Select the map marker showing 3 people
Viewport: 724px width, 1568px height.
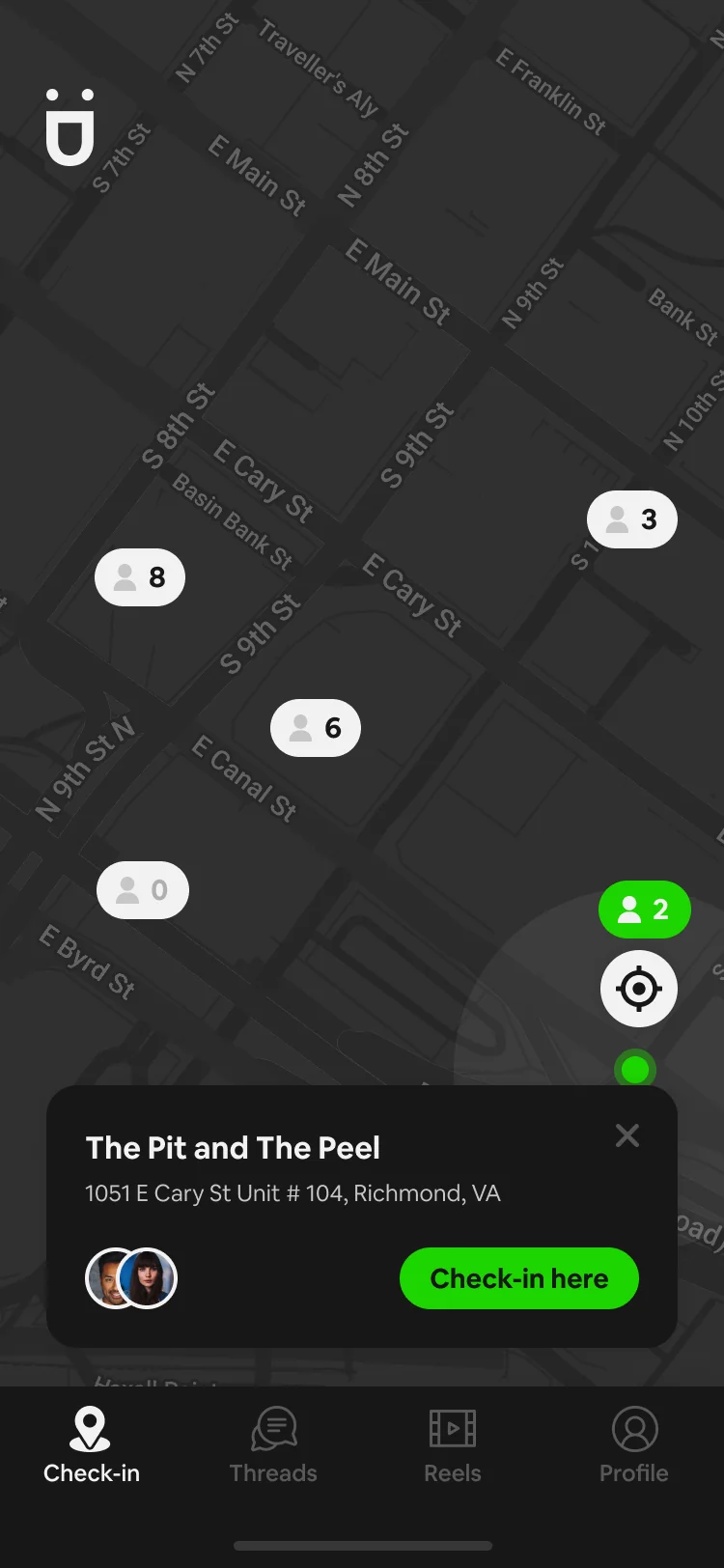(x=632, y=519)
